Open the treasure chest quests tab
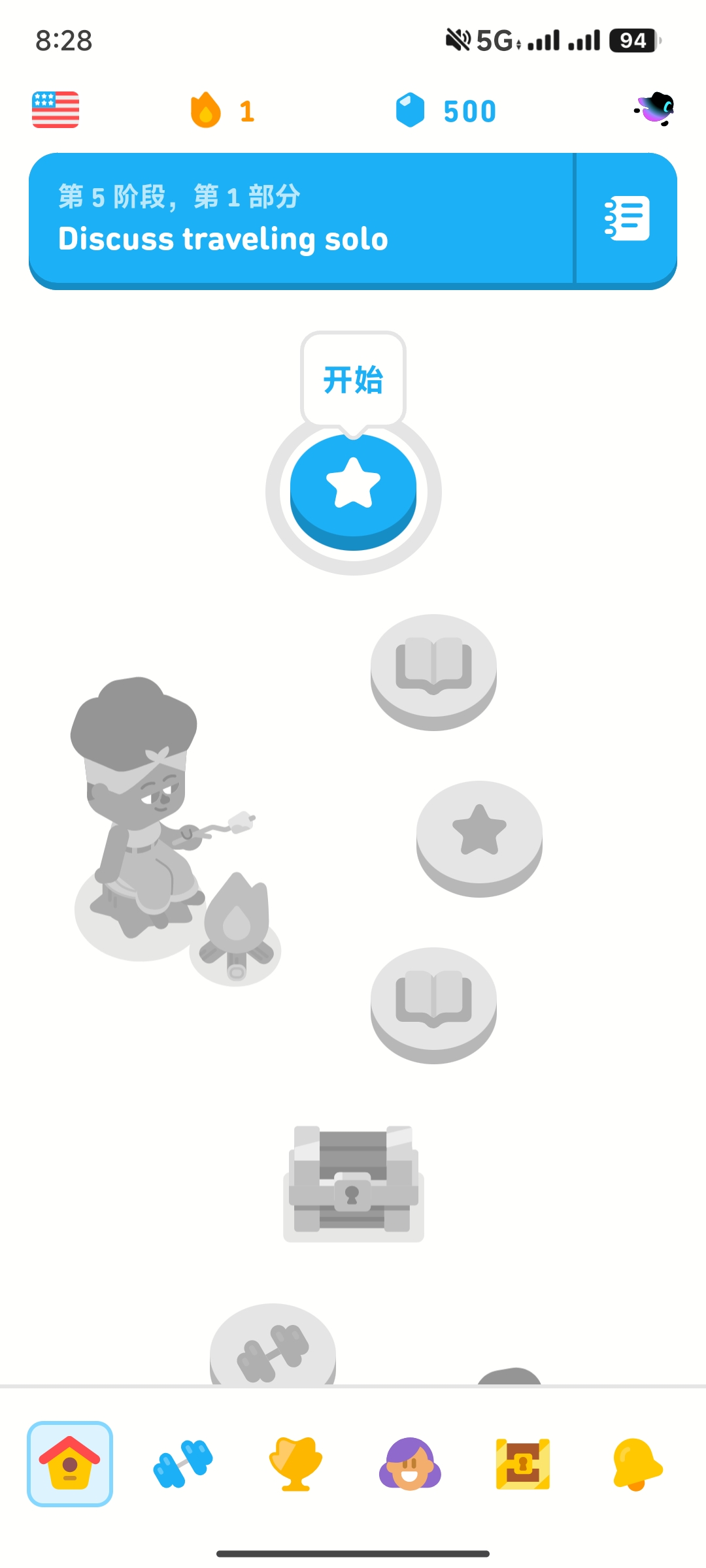The width and height of the screenshot is (706, 1568). (522, 1463)
